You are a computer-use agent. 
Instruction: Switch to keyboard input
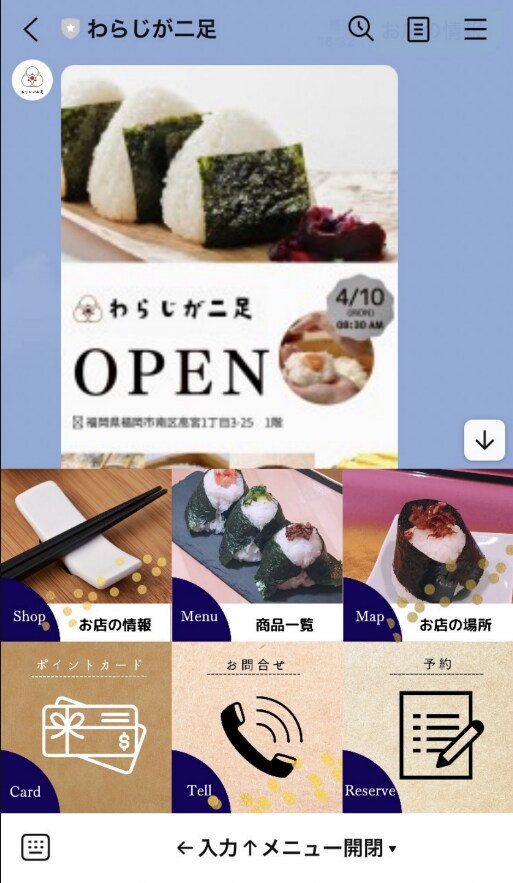pyautogui.click(x=35, y=848)
